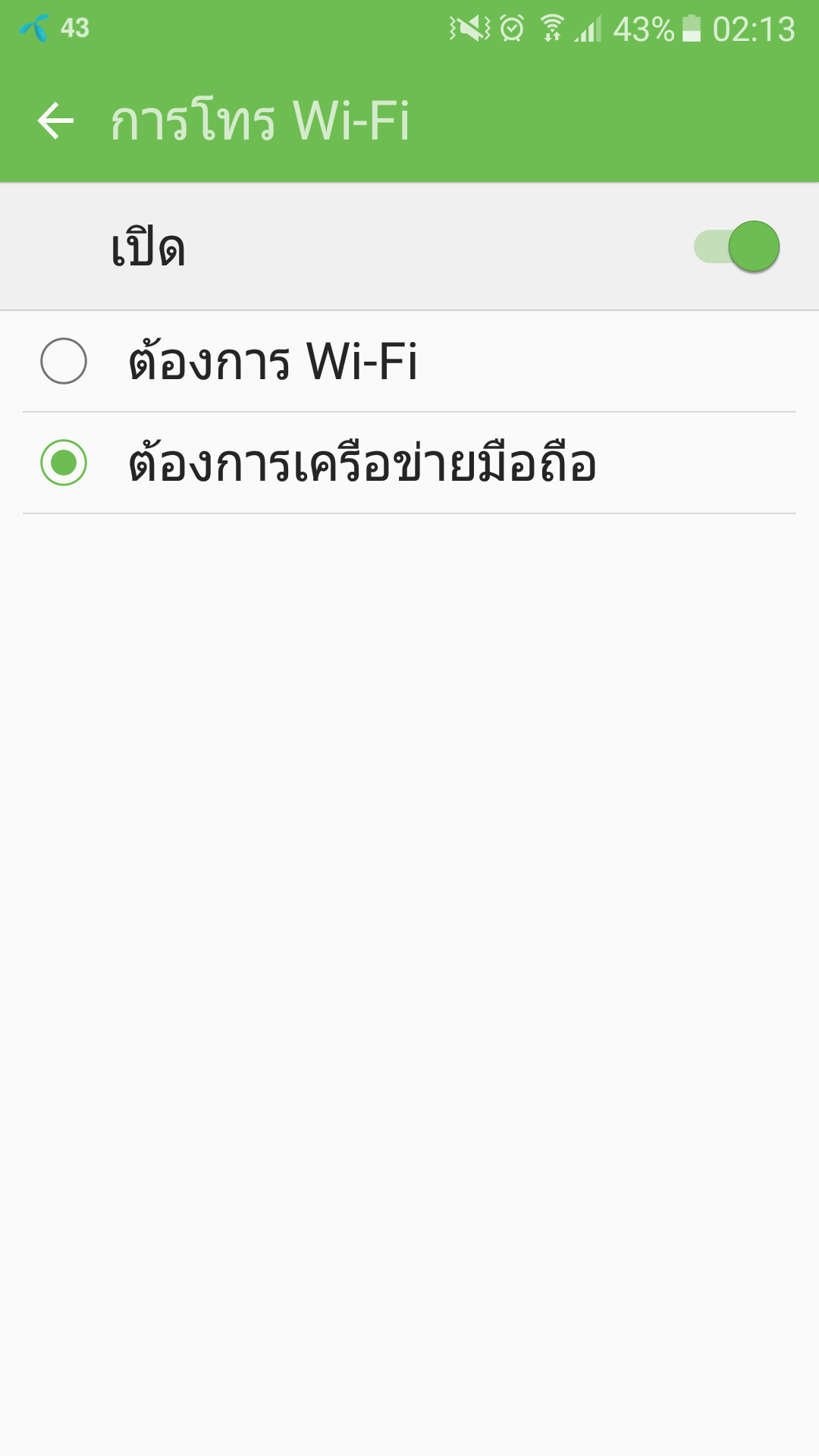Go back from การโทร Wi-Fi screen
This screenshot has height=1456, width=819.
click(x=55, y=121)
